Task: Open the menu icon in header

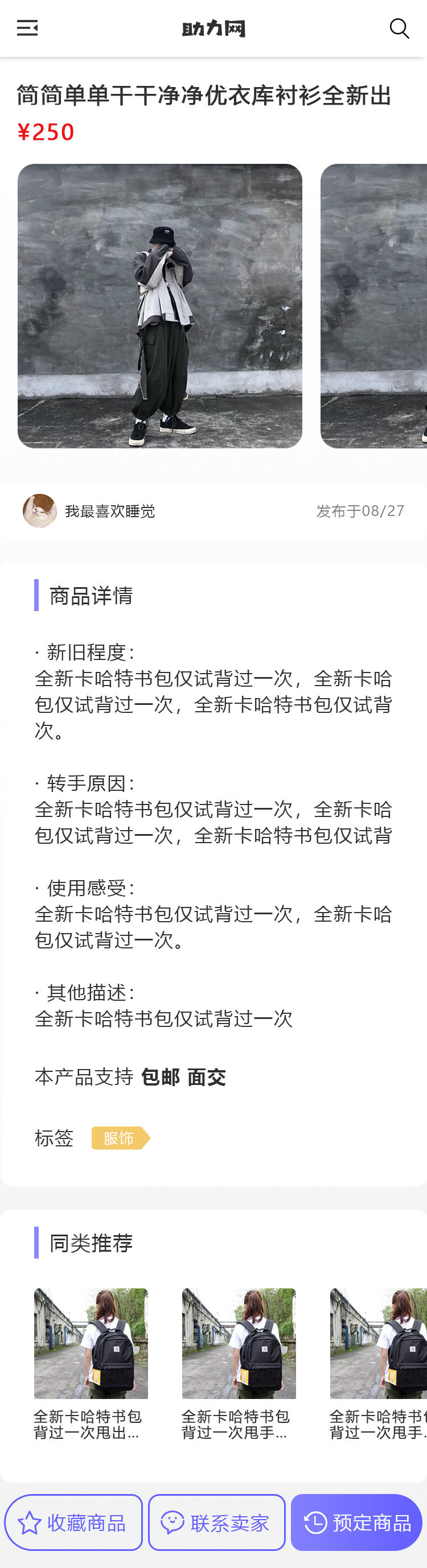Action: pyautogui.click(x=27, y=28)
